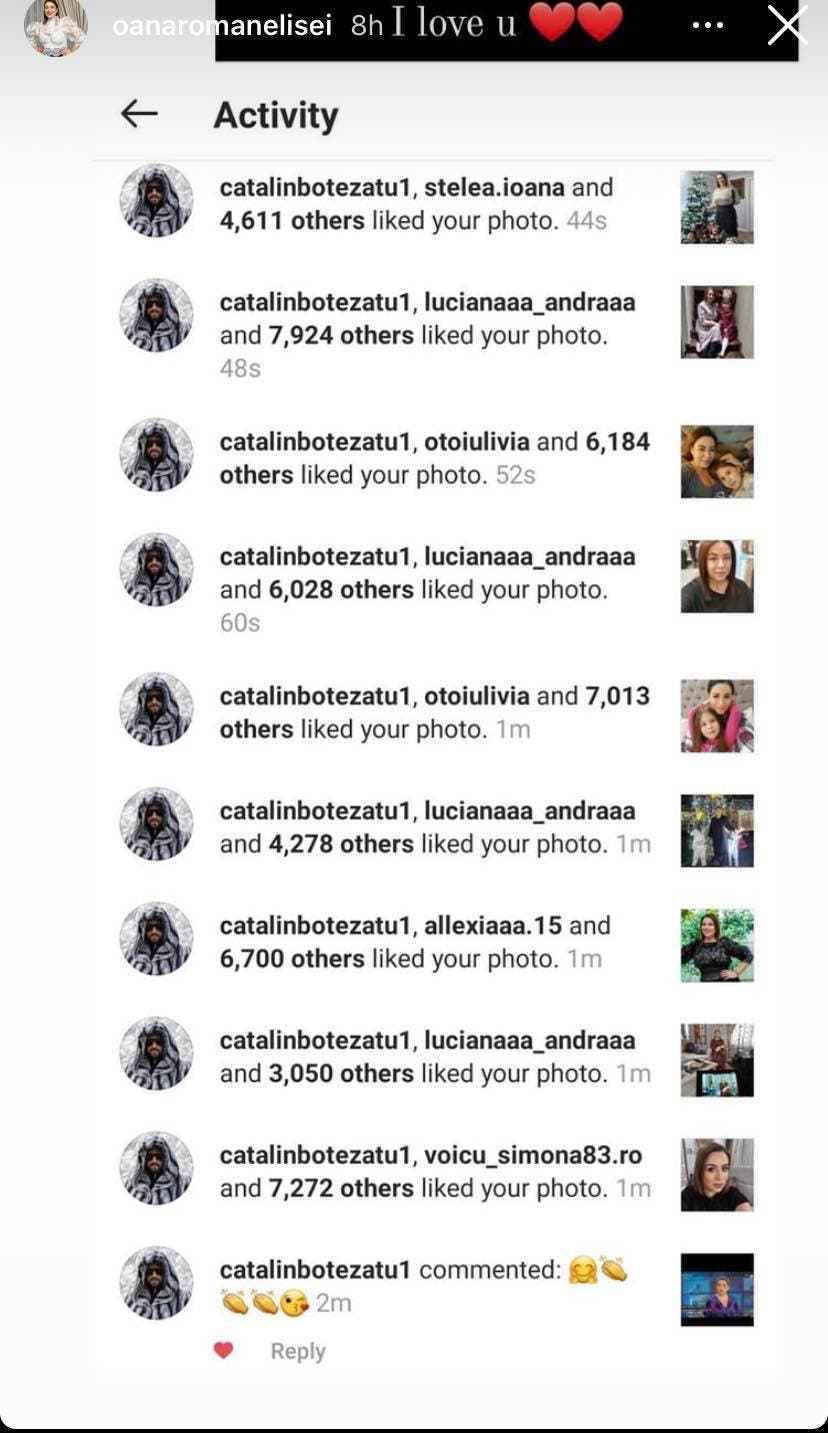Close the story viewer

click(x=786, y=25)
